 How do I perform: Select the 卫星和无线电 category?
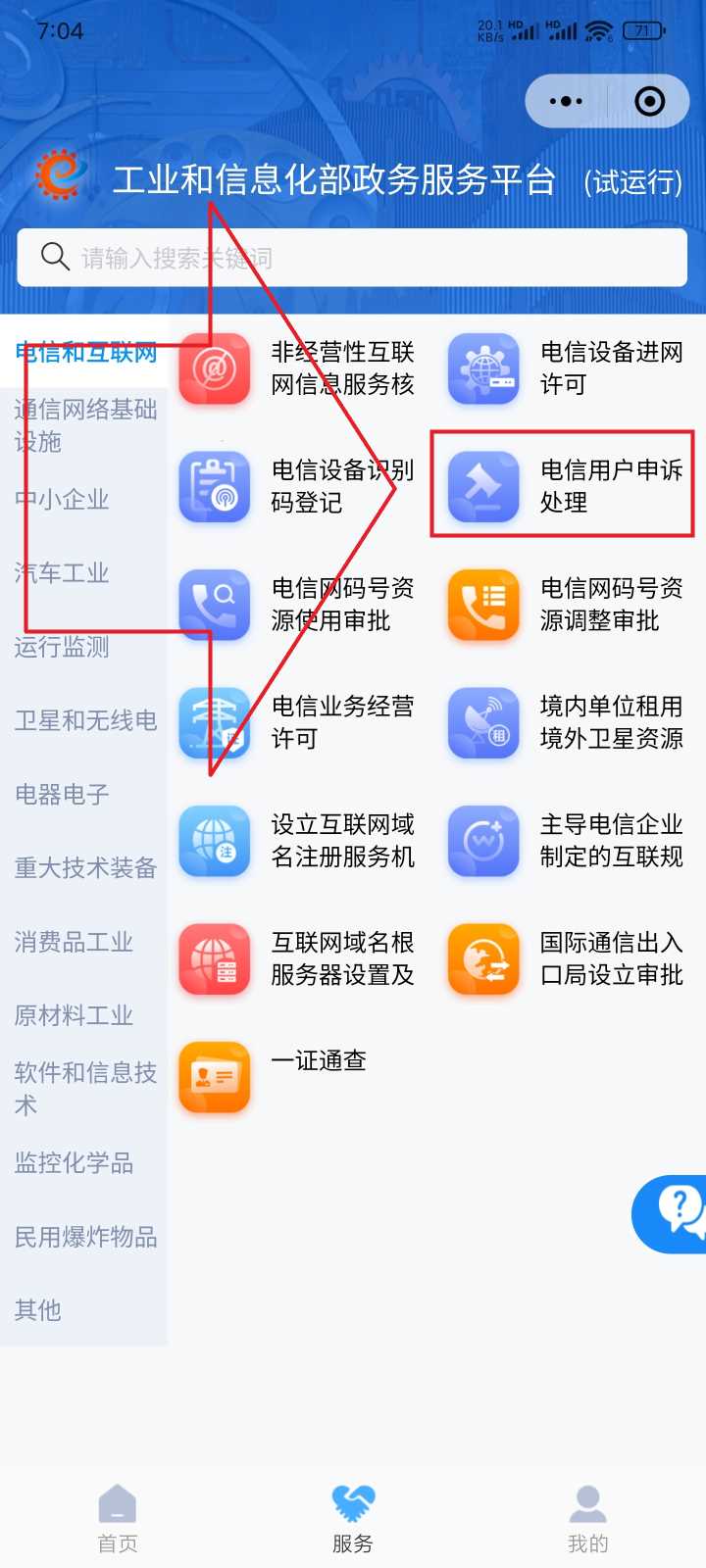coord(84,720)
